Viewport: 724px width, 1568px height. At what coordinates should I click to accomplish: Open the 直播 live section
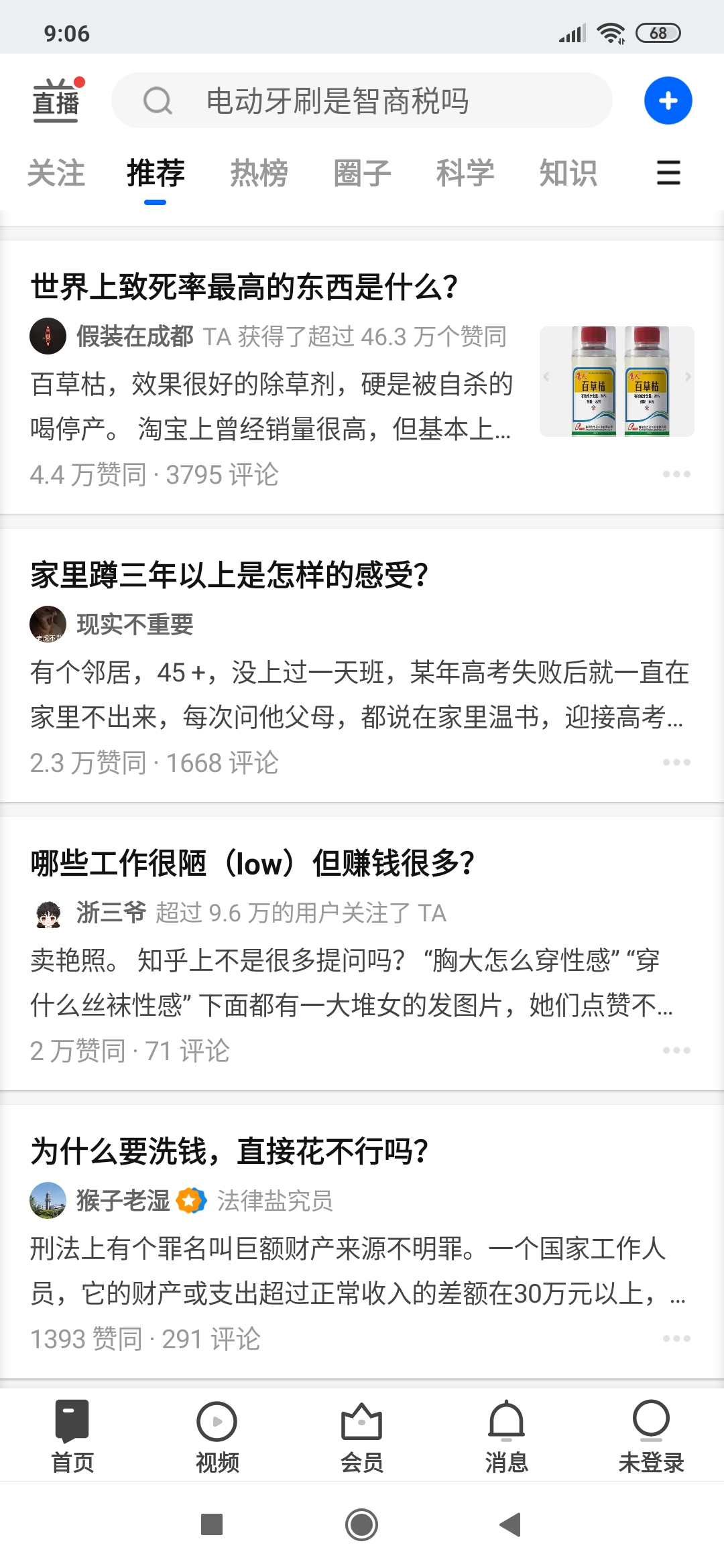coord(56,101)
